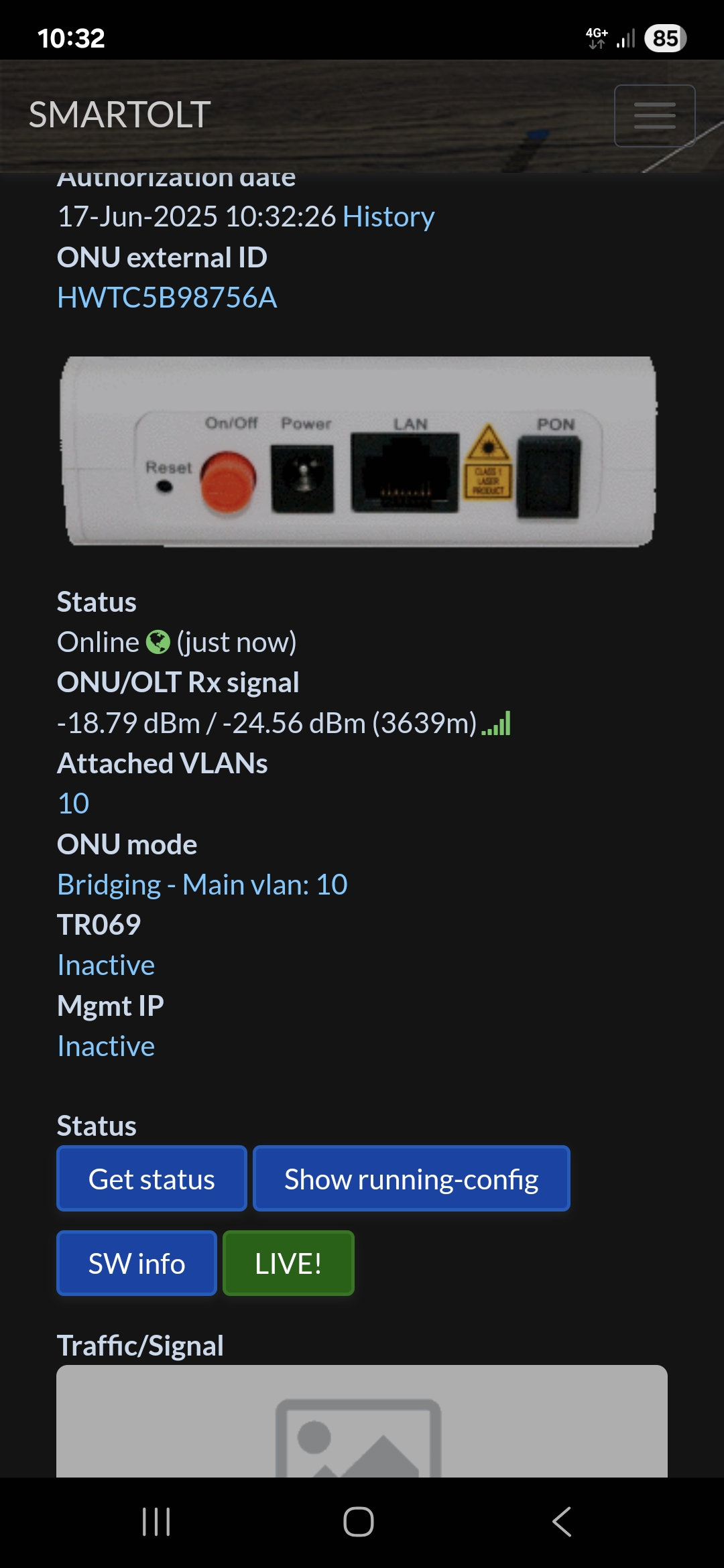This screenshot has height=1568, width=724.
Task: Start the LIVE! monitoring view
Action: [288, 1263]
